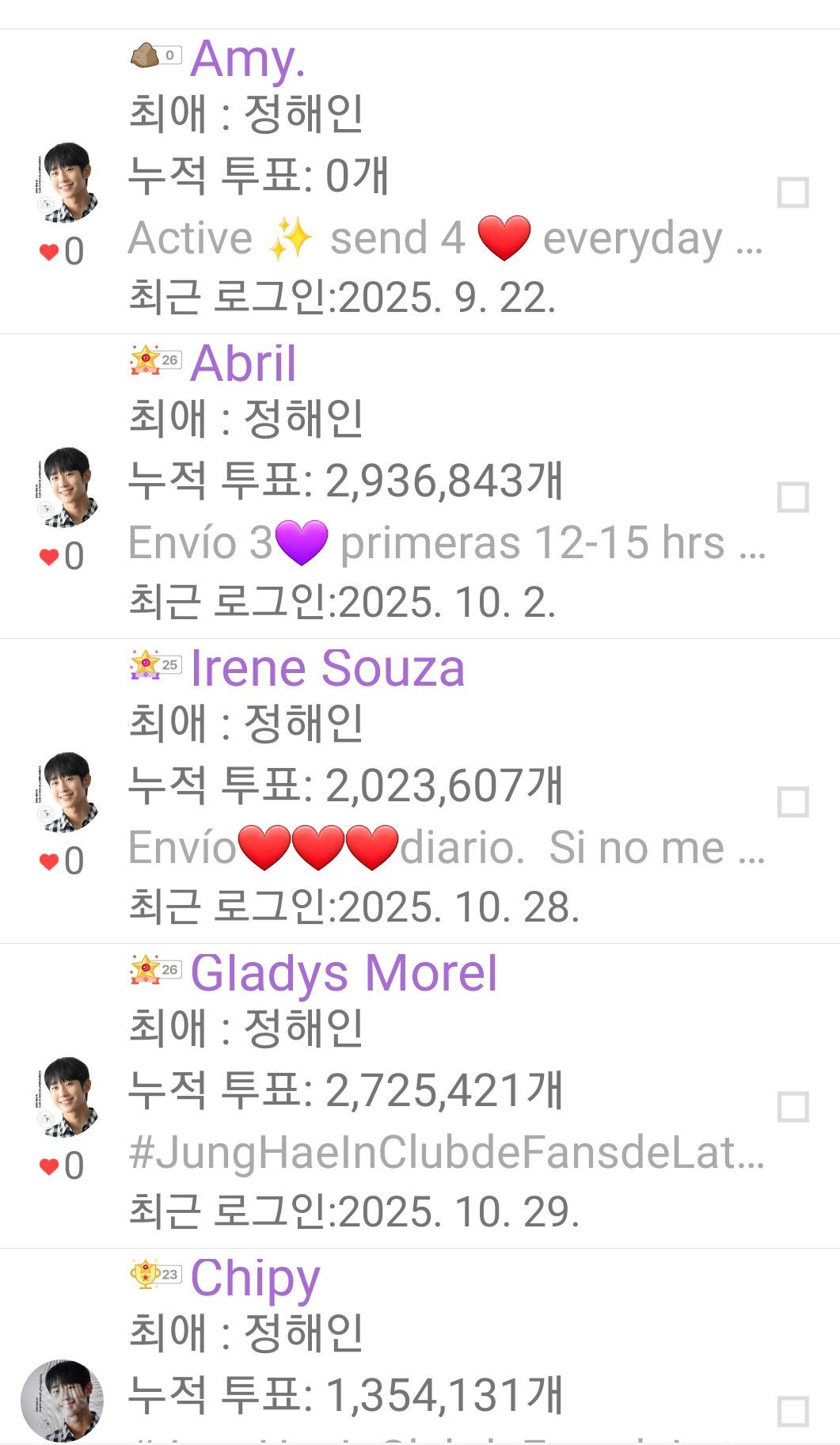Open Gladys Morel's entry
This screenshot has height=1445, width=840.
click(344, 973)
